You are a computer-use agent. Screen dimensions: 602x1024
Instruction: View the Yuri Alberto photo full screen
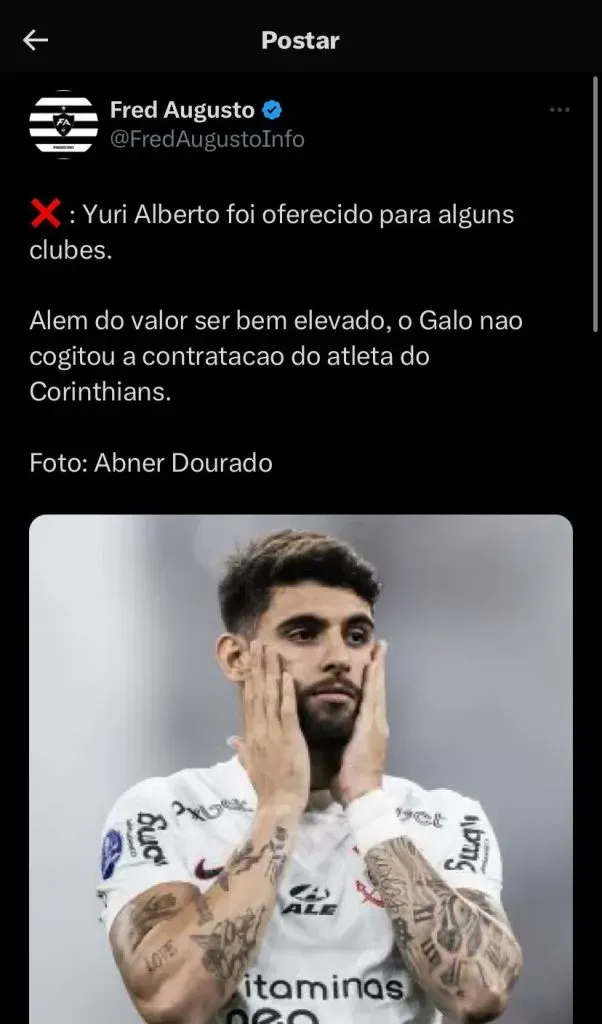pyautogui.click(x=300, y=768)
